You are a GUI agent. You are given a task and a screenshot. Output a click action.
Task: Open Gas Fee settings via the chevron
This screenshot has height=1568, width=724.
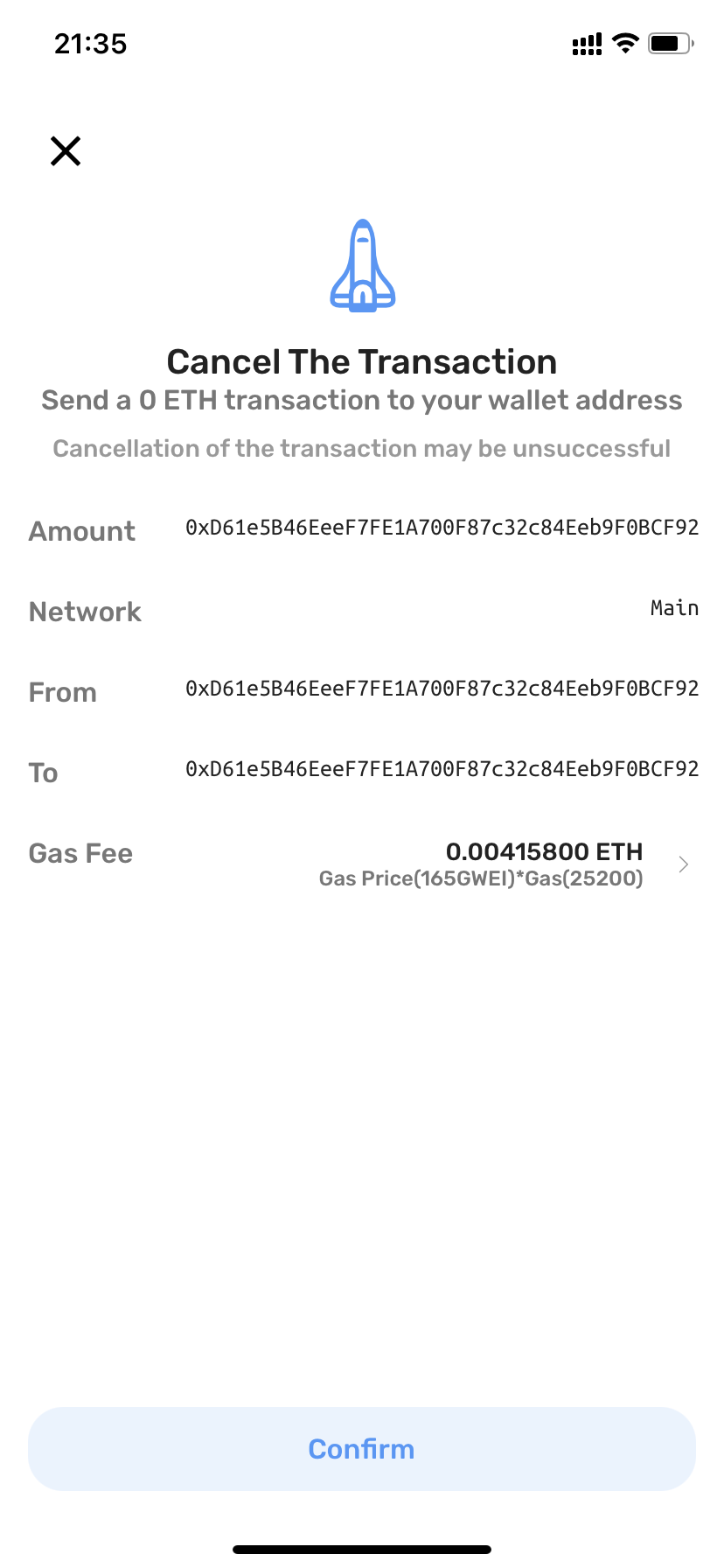click(683, 864)
